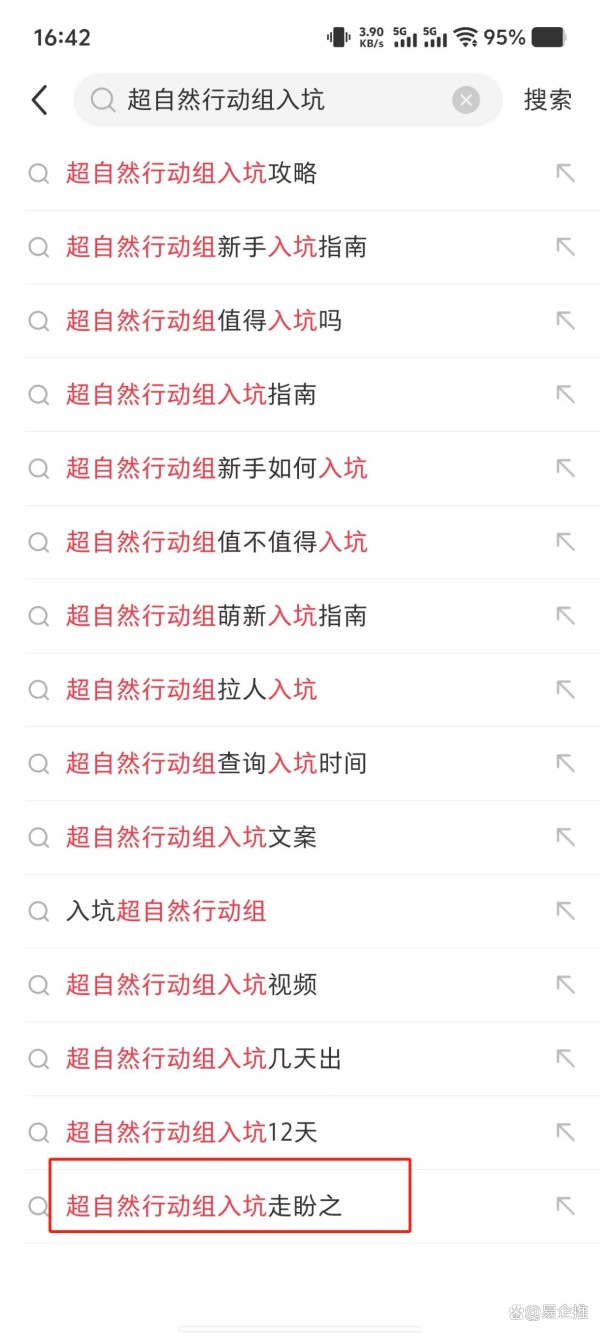Tap the search field with 超自然行动组入坑
600x1333 pixels.
(x=270, y=100)
